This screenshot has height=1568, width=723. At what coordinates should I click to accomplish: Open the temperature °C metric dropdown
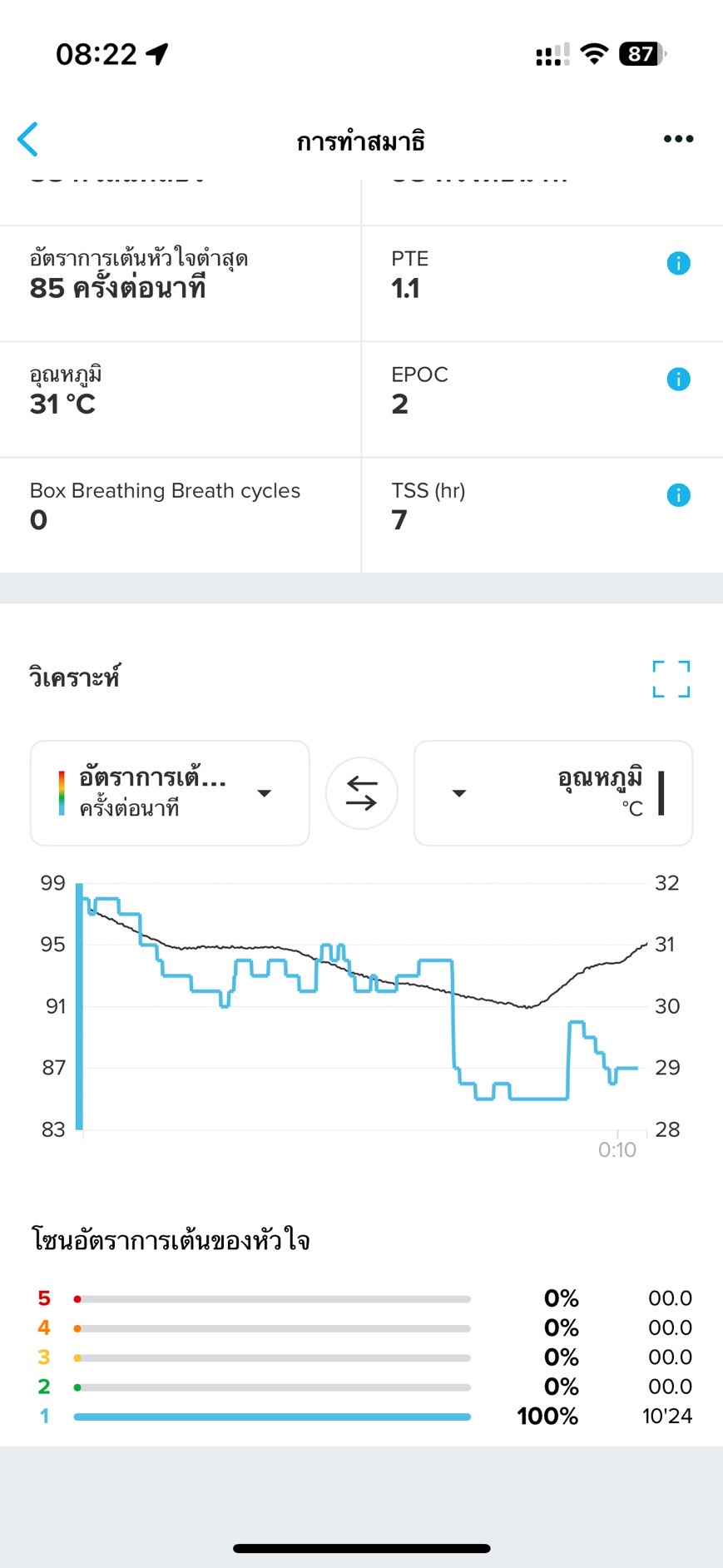553,793
